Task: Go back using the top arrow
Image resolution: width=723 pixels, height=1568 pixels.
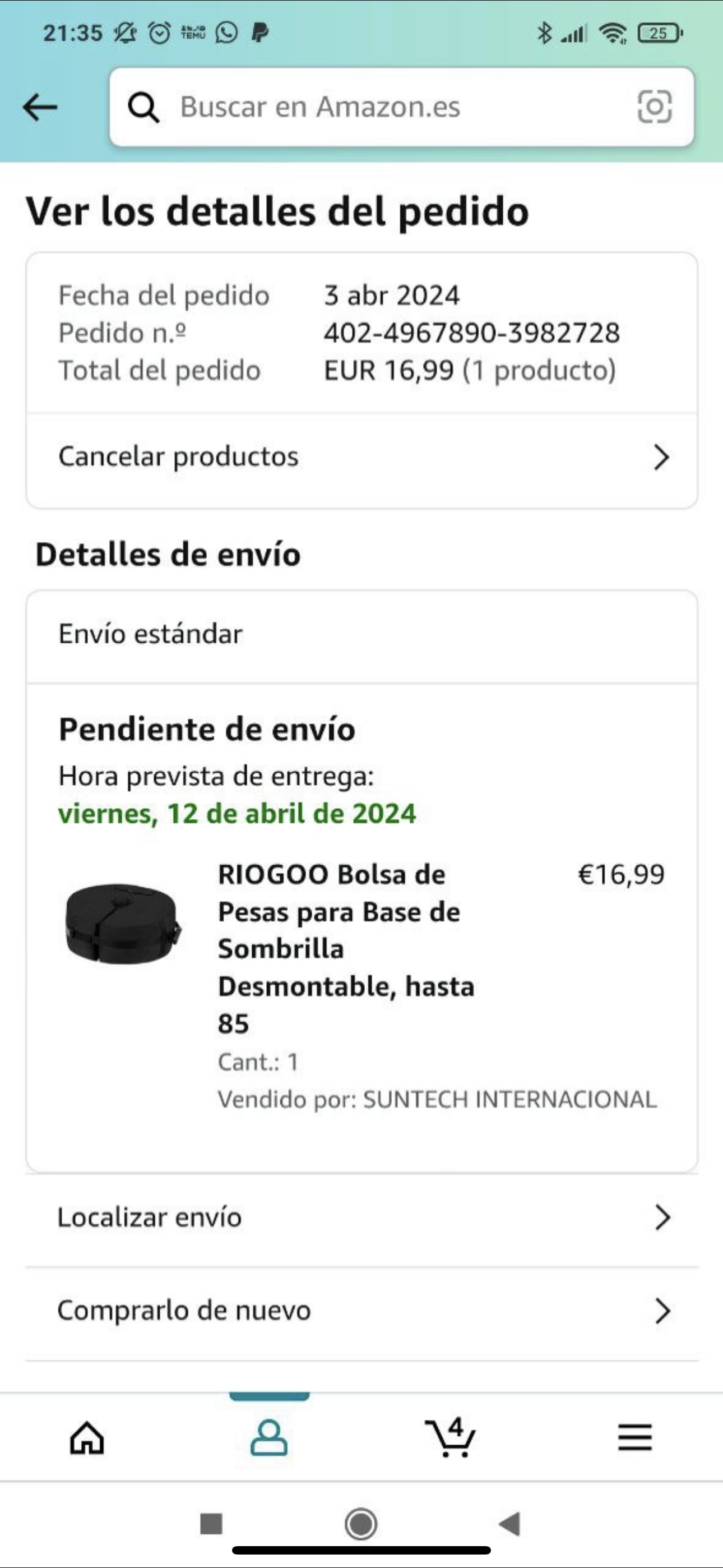Action: click(40, 108)
